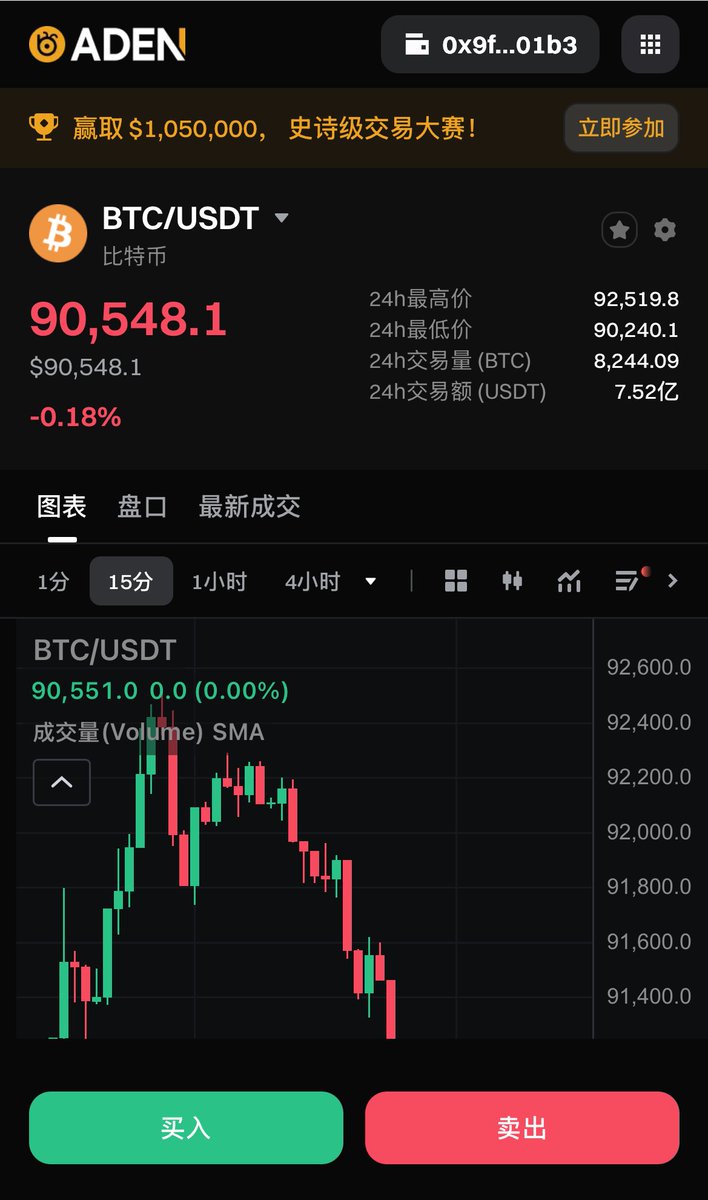This screenshot has height=1200, width=708.
Task: Select the 1分 chart interval
Action: (x=53, y=581)
